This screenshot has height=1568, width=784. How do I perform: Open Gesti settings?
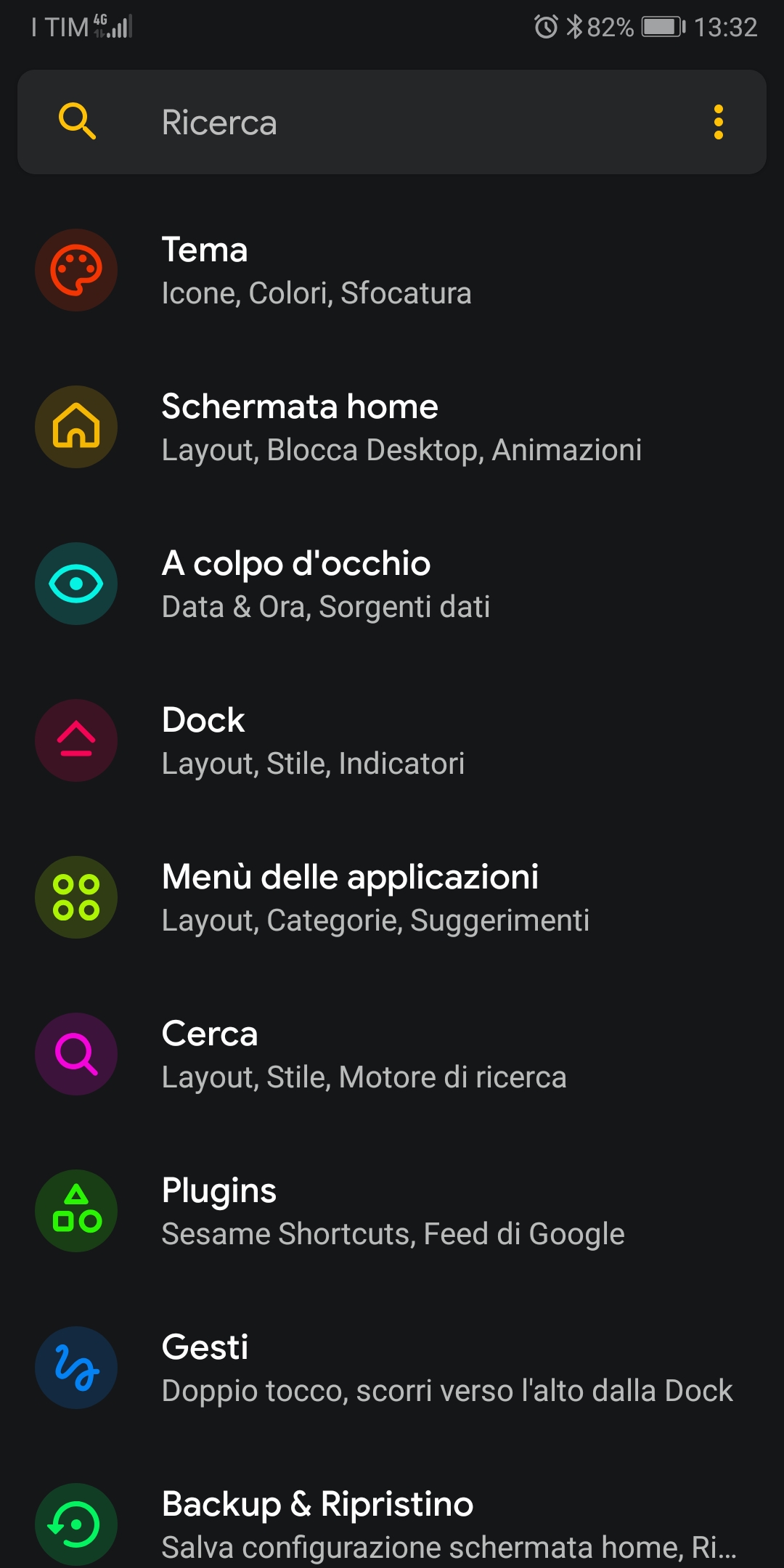pyautogui.click(x=392, y=1368)
